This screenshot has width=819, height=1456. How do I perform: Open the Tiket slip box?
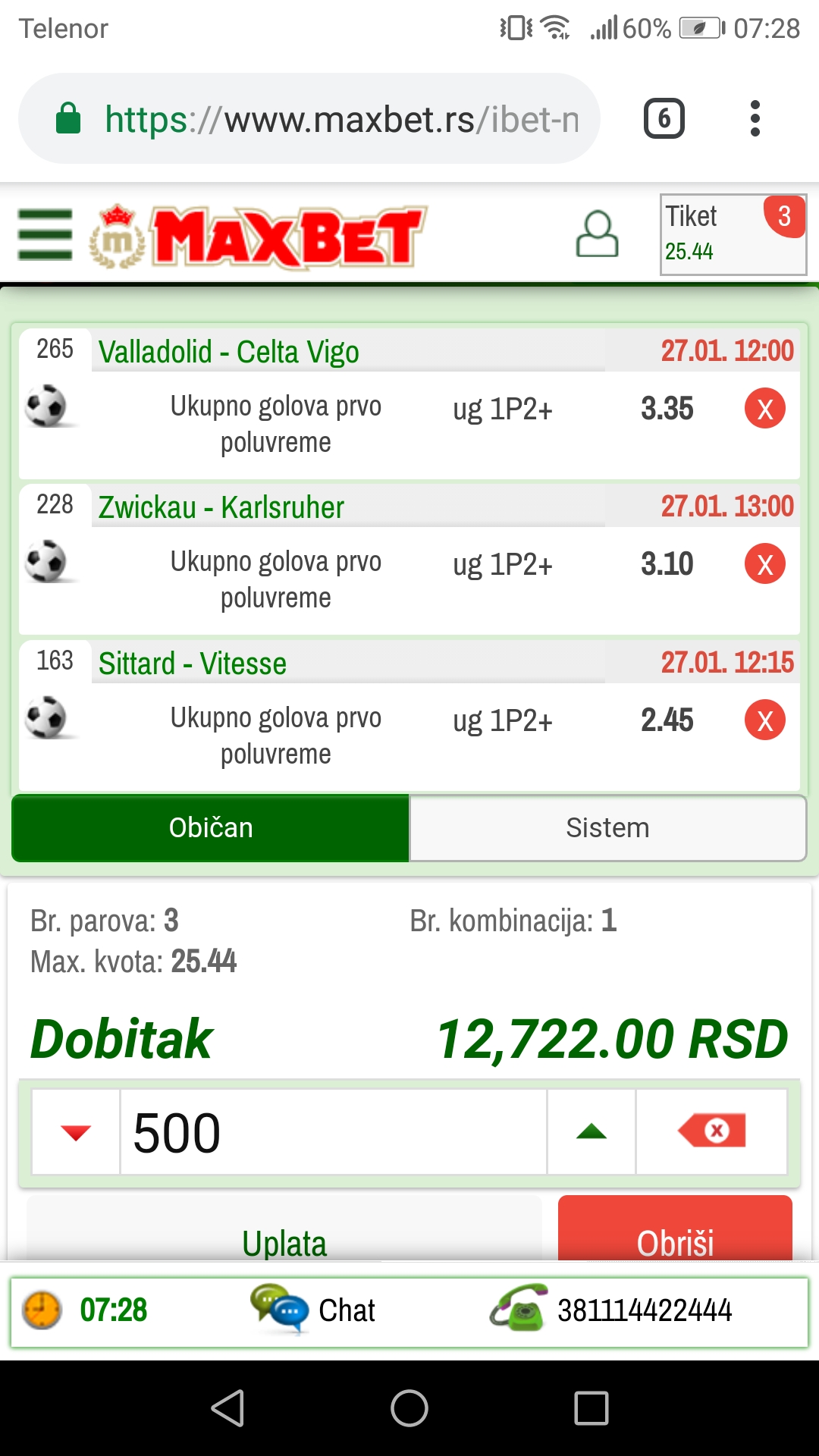[x=733, y=234]
